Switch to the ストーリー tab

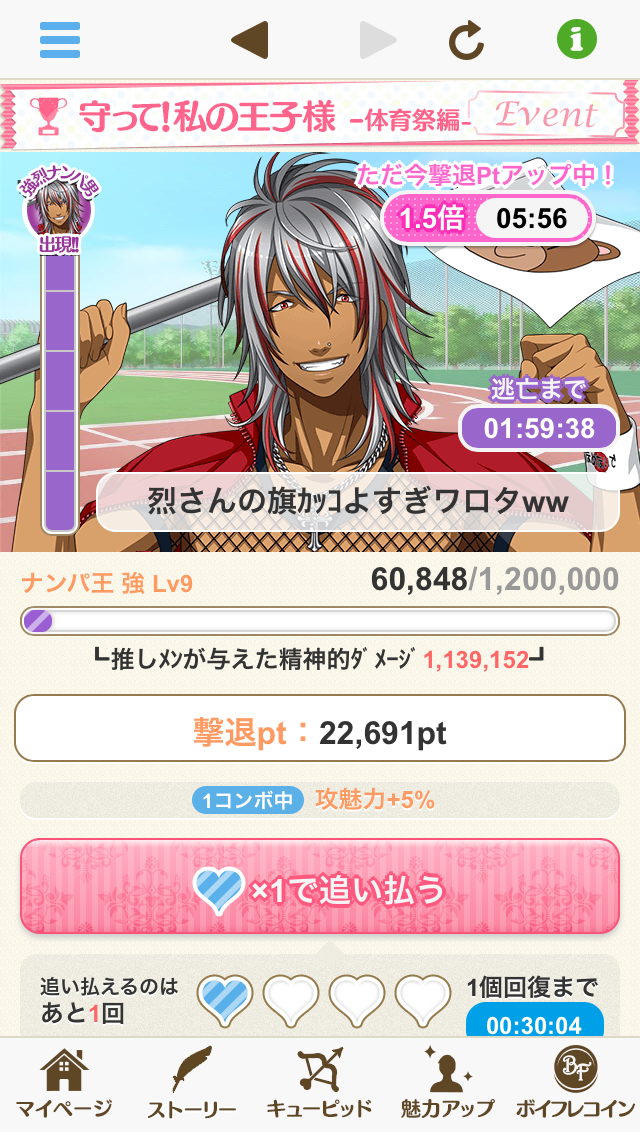pyautogui.click(x=191, y=1085)
